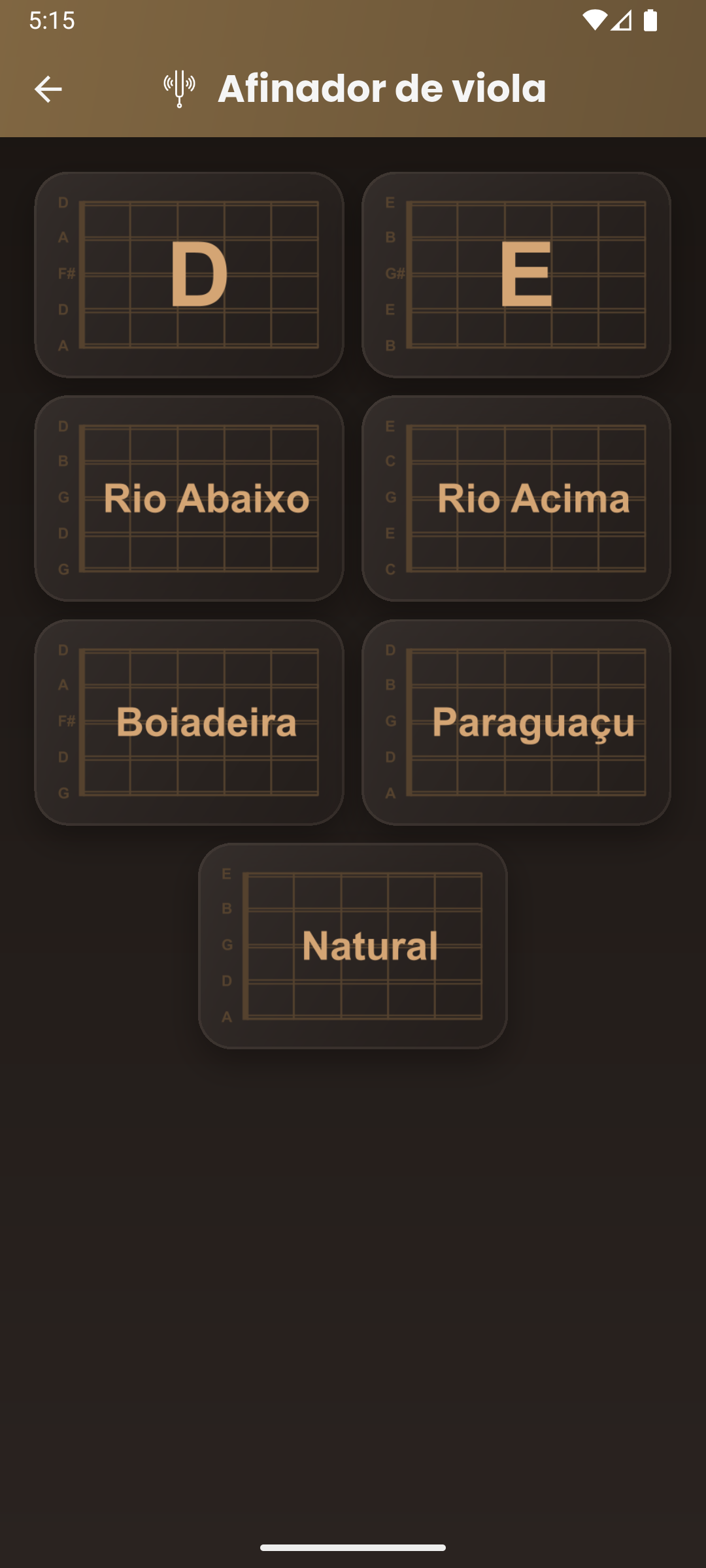Open the Boiadeira tuning preset
The width and height of the screenshot is (706, 1568).
(188, 721)
